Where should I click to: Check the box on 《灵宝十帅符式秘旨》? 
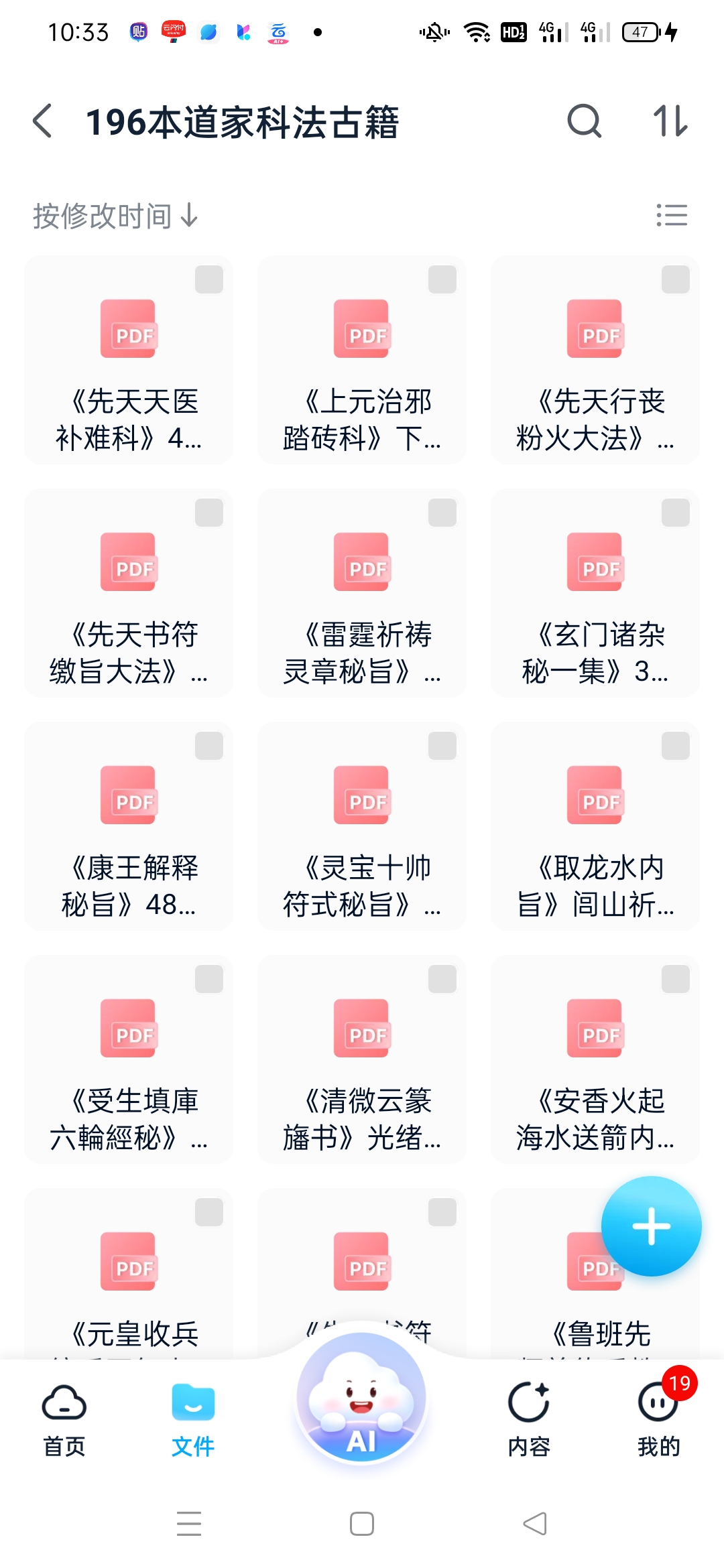click(x=442, y=746)
